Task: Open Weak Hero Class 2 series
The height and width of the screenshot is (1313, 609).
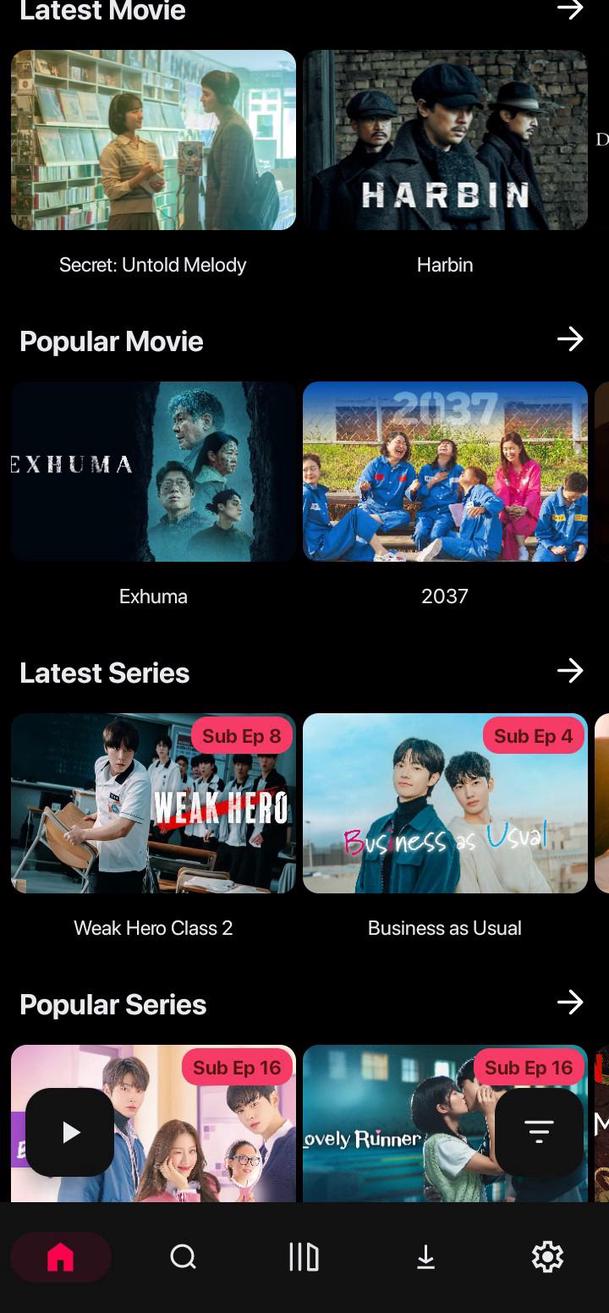Action: click(x=153, y=803)
